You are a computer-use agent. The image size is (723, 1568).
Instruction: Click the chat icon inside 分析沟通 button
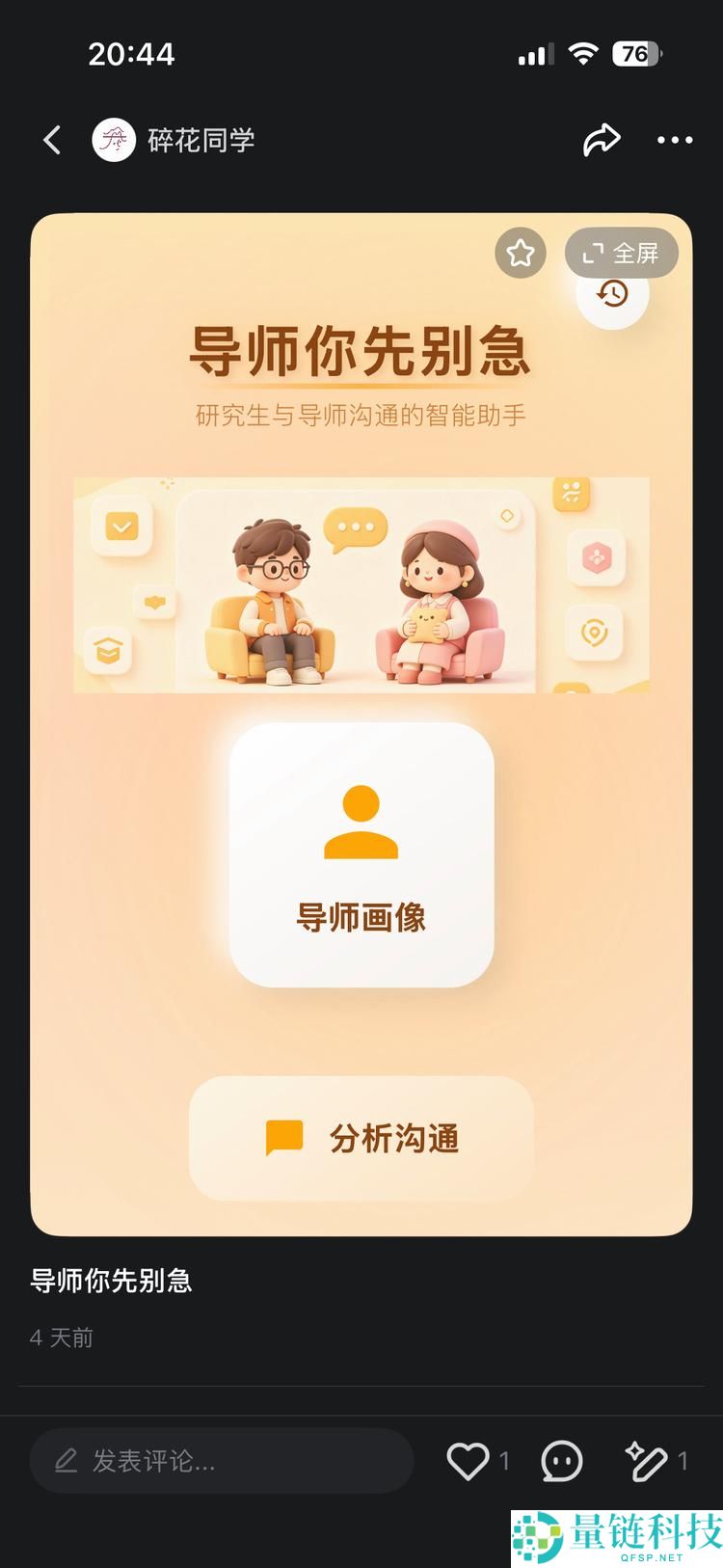click(284, 1139)
